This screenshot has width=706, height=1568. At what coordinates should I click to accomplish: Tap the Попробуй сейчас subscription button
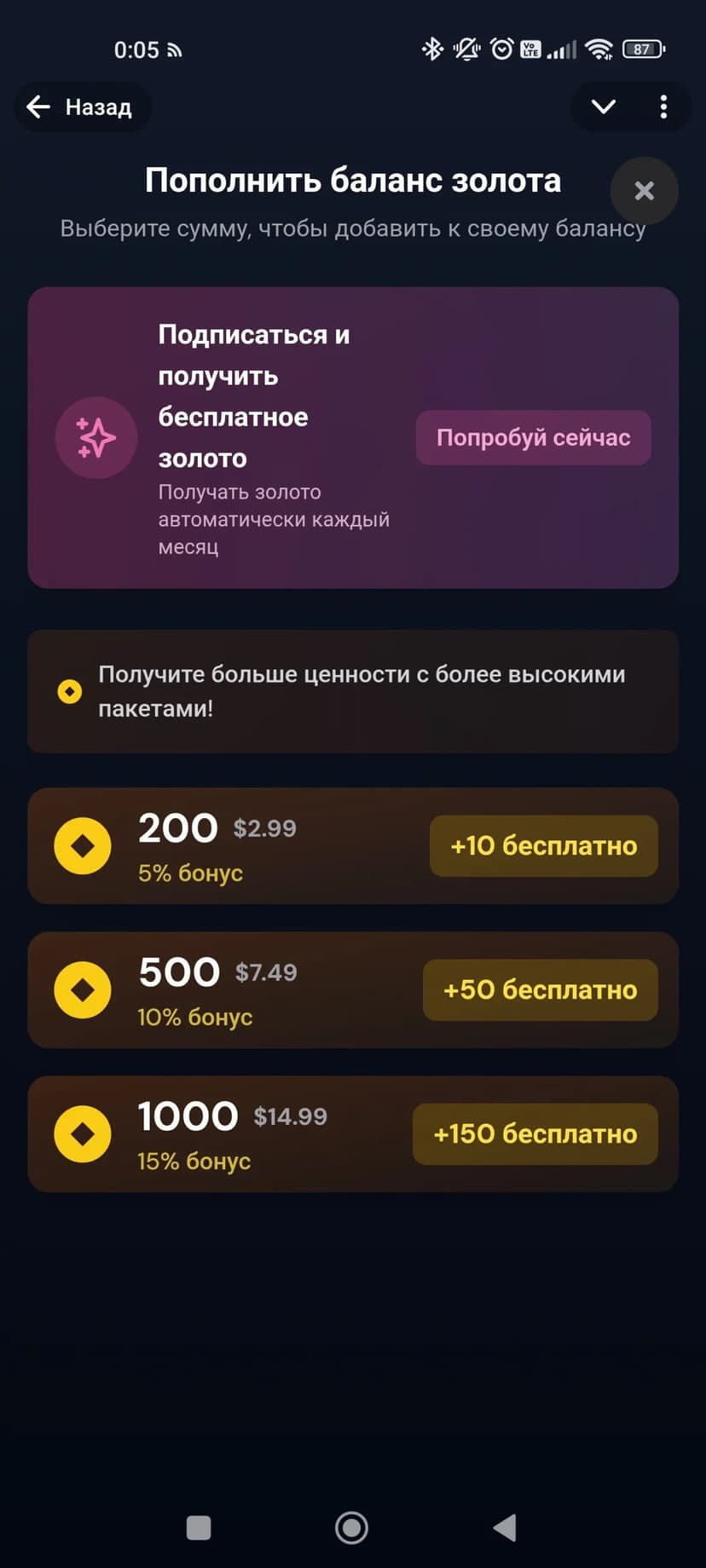[x=533, y=438]
